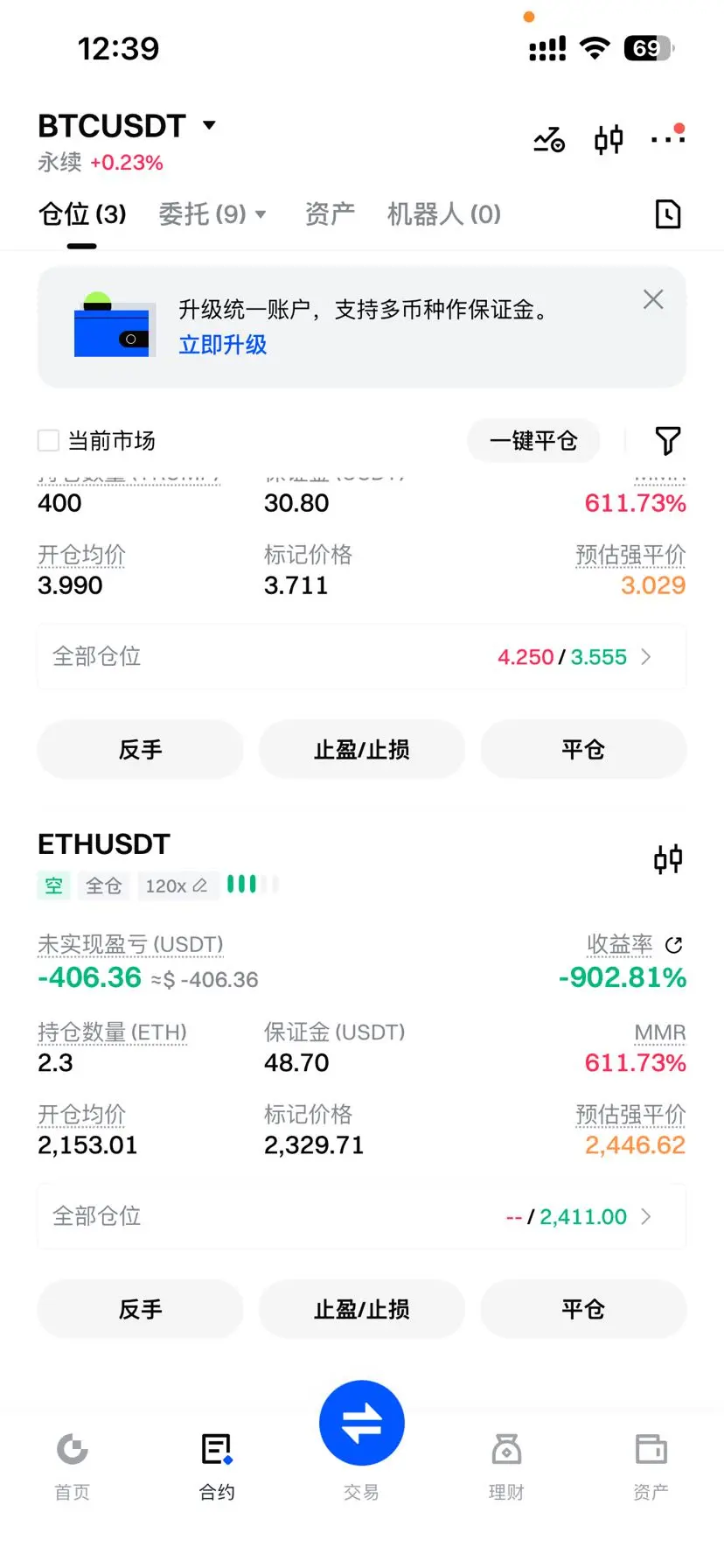The width and height of the screenshot is (724, 1568).
Task: Open 全部仓位 row showing 4.250 / 3.555
Action: pos(361,657)
